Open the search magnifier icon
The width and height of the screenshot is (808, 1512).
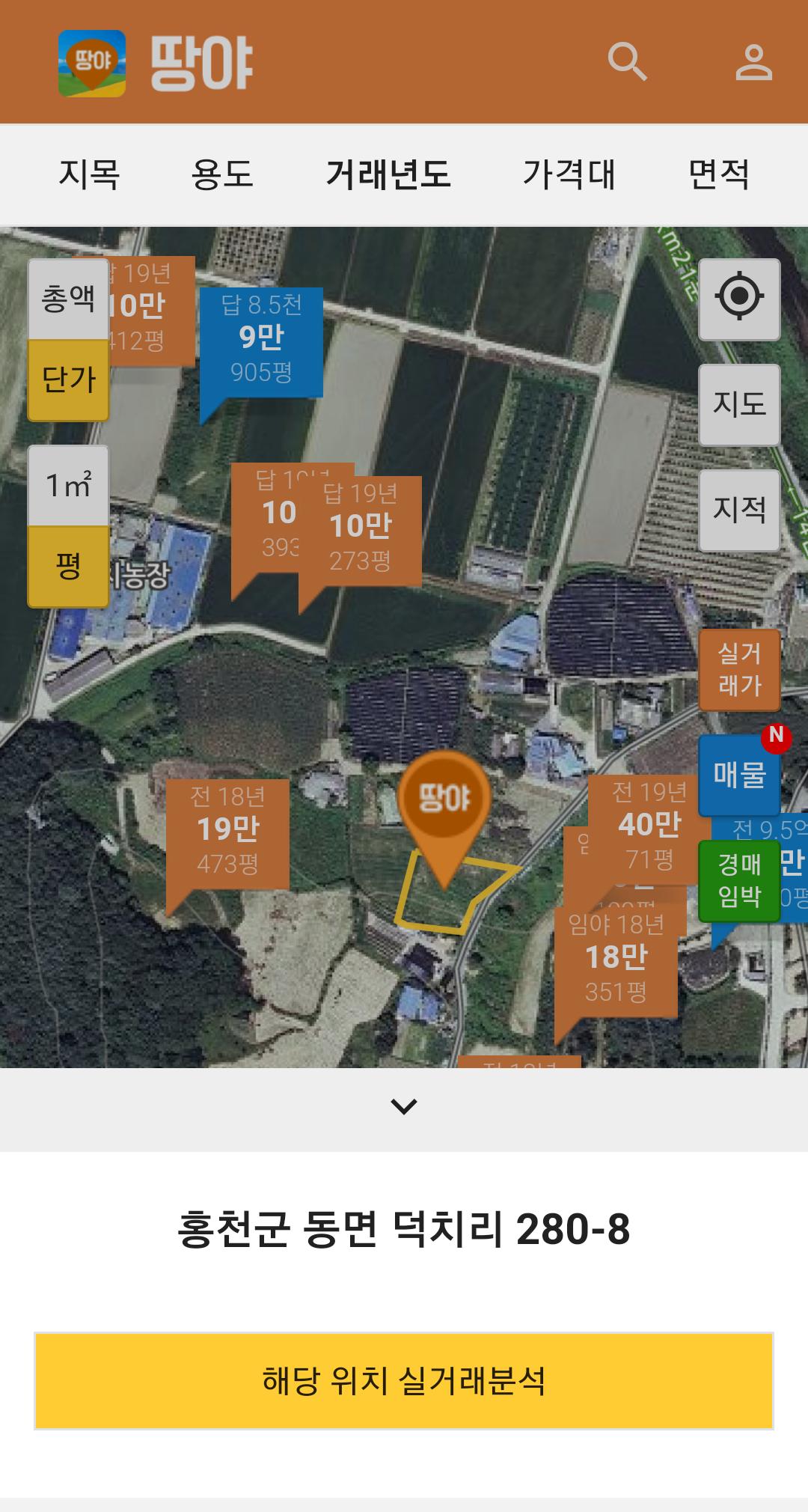627,61
